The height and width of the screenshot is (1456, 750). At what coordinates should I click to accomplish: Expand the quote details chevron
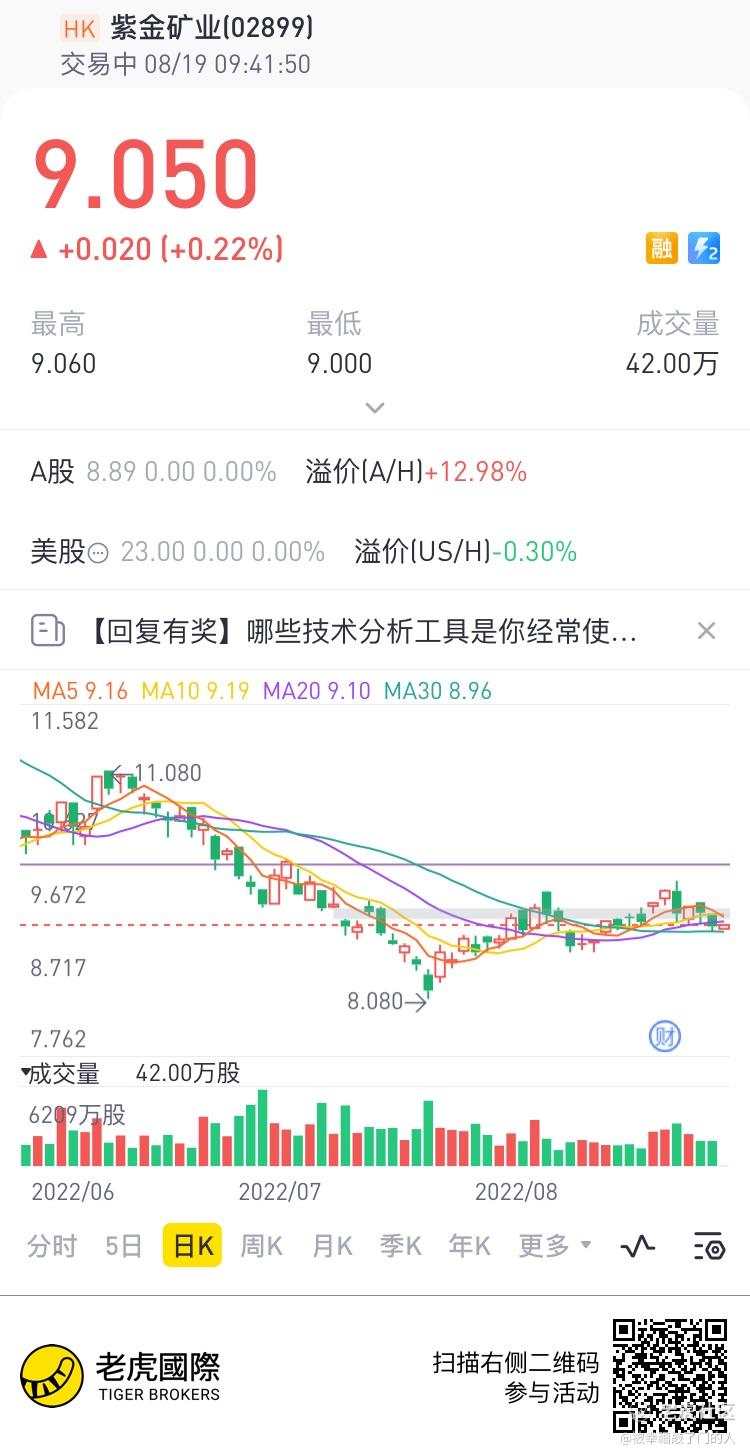coord(375,408)
